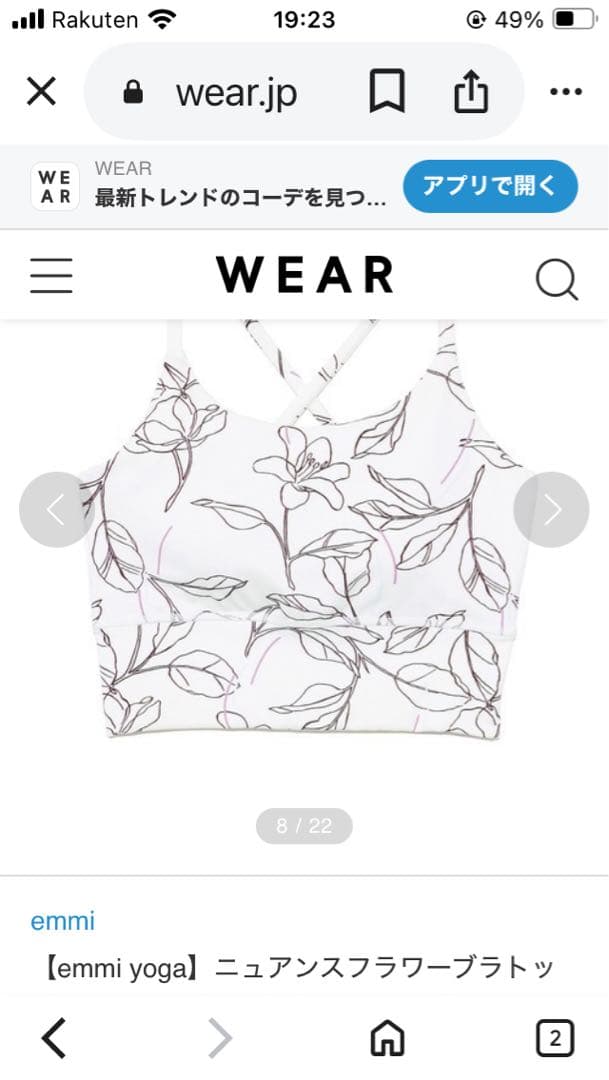Open the WEAR hamburger menu
The height and width of the screenshot is (1080, 609).
click(x=51, y=275)
